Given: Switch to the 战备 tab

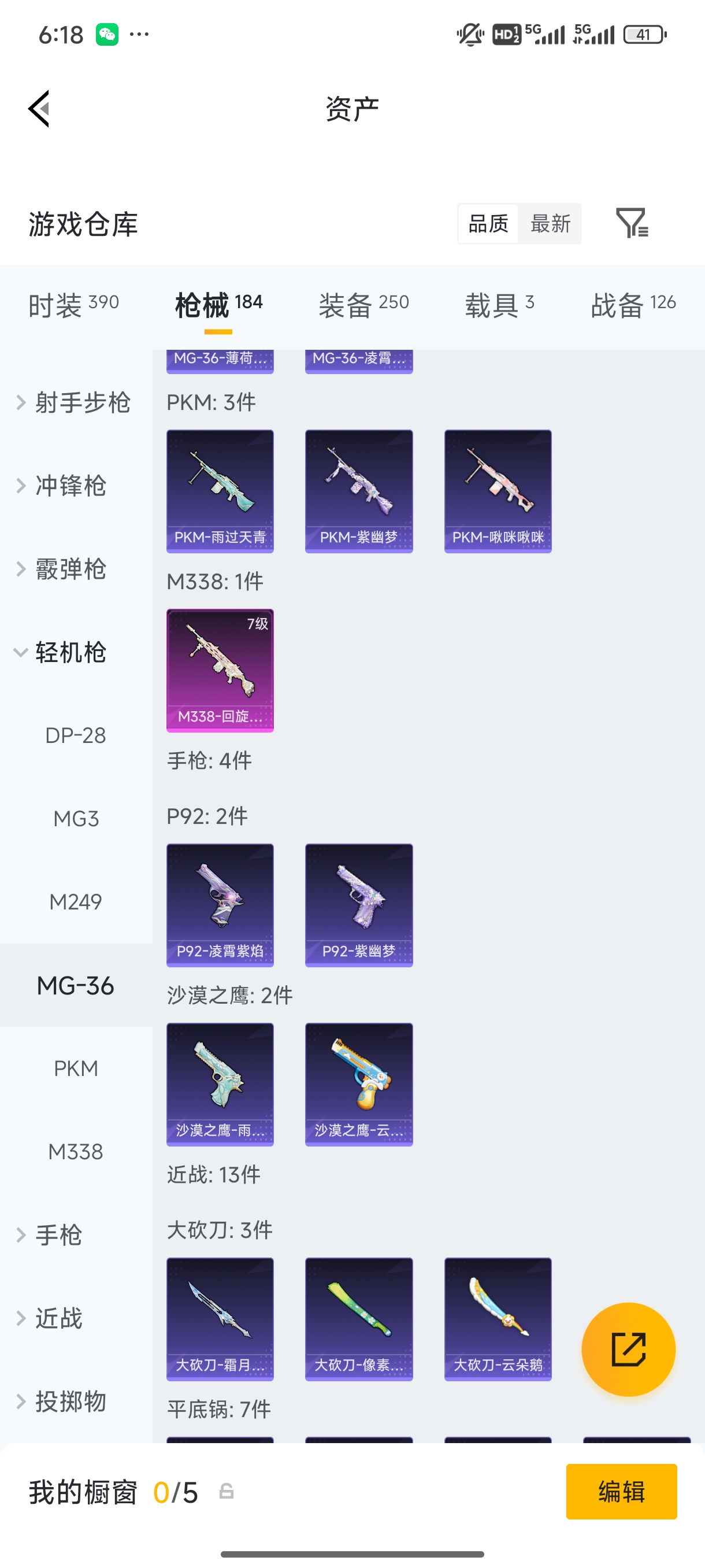Looking at the screenshot, I should [633, 304].
